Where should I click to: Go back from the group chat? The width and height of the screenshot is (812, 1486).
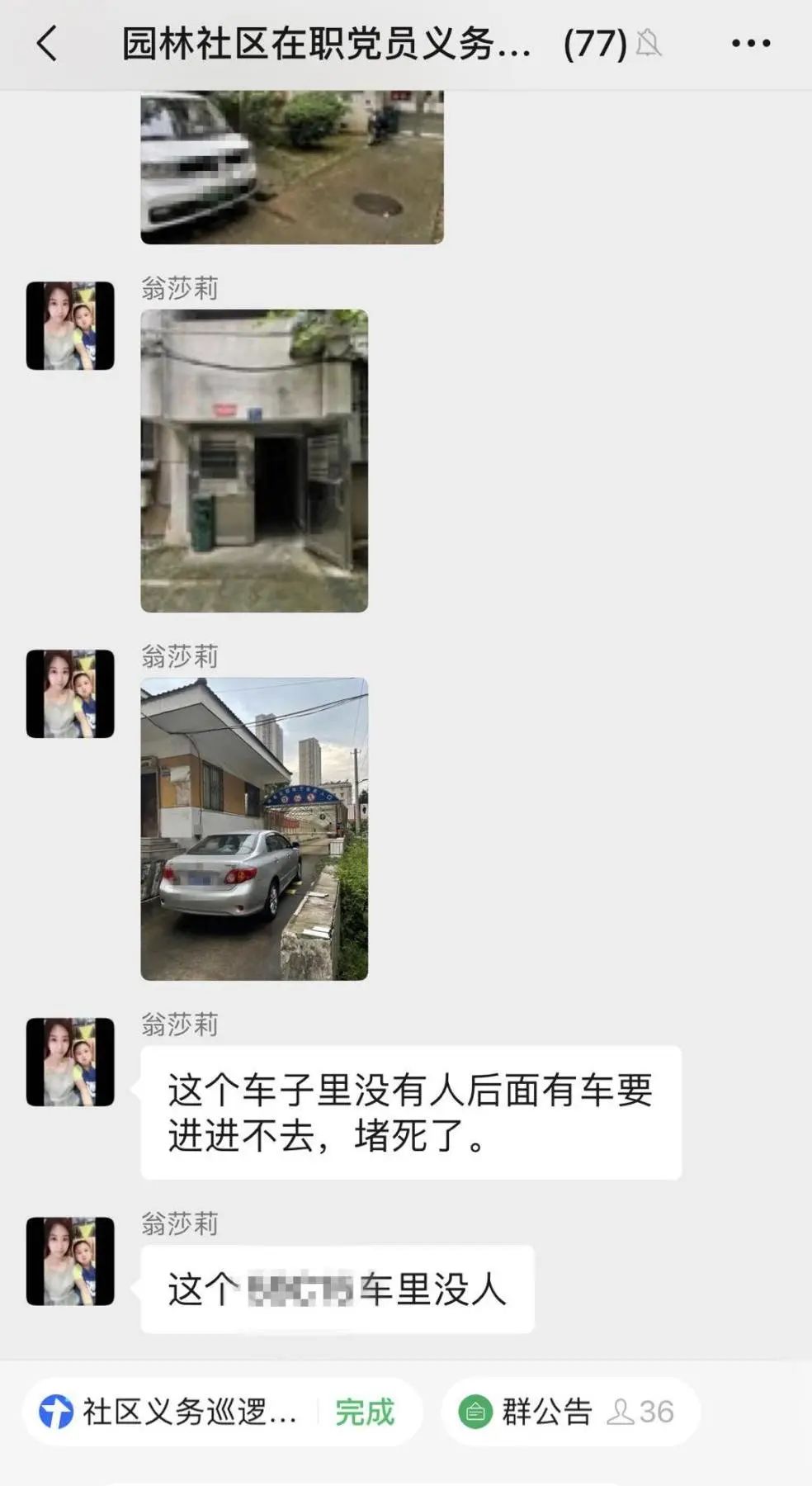coord(48,44)
